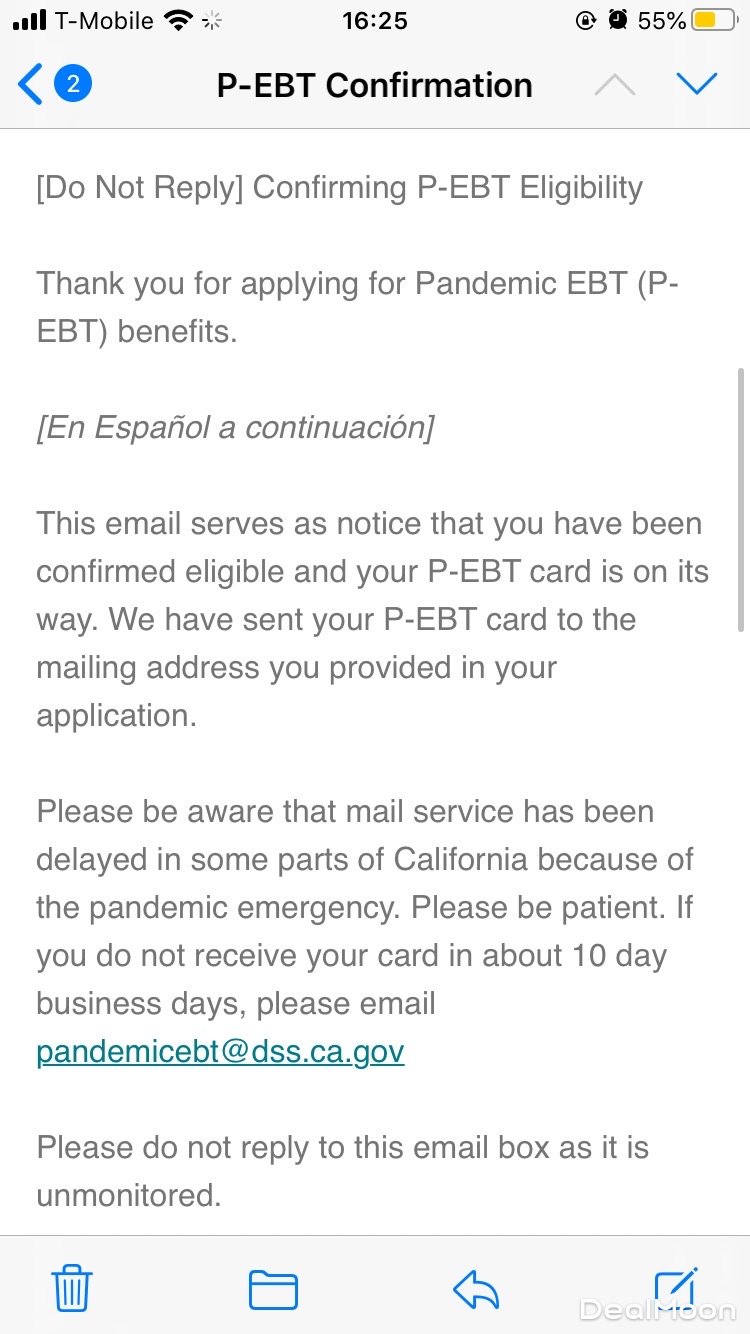Jump to the next email
Viewport: 750px width, 1334px height.
point(697,85)
